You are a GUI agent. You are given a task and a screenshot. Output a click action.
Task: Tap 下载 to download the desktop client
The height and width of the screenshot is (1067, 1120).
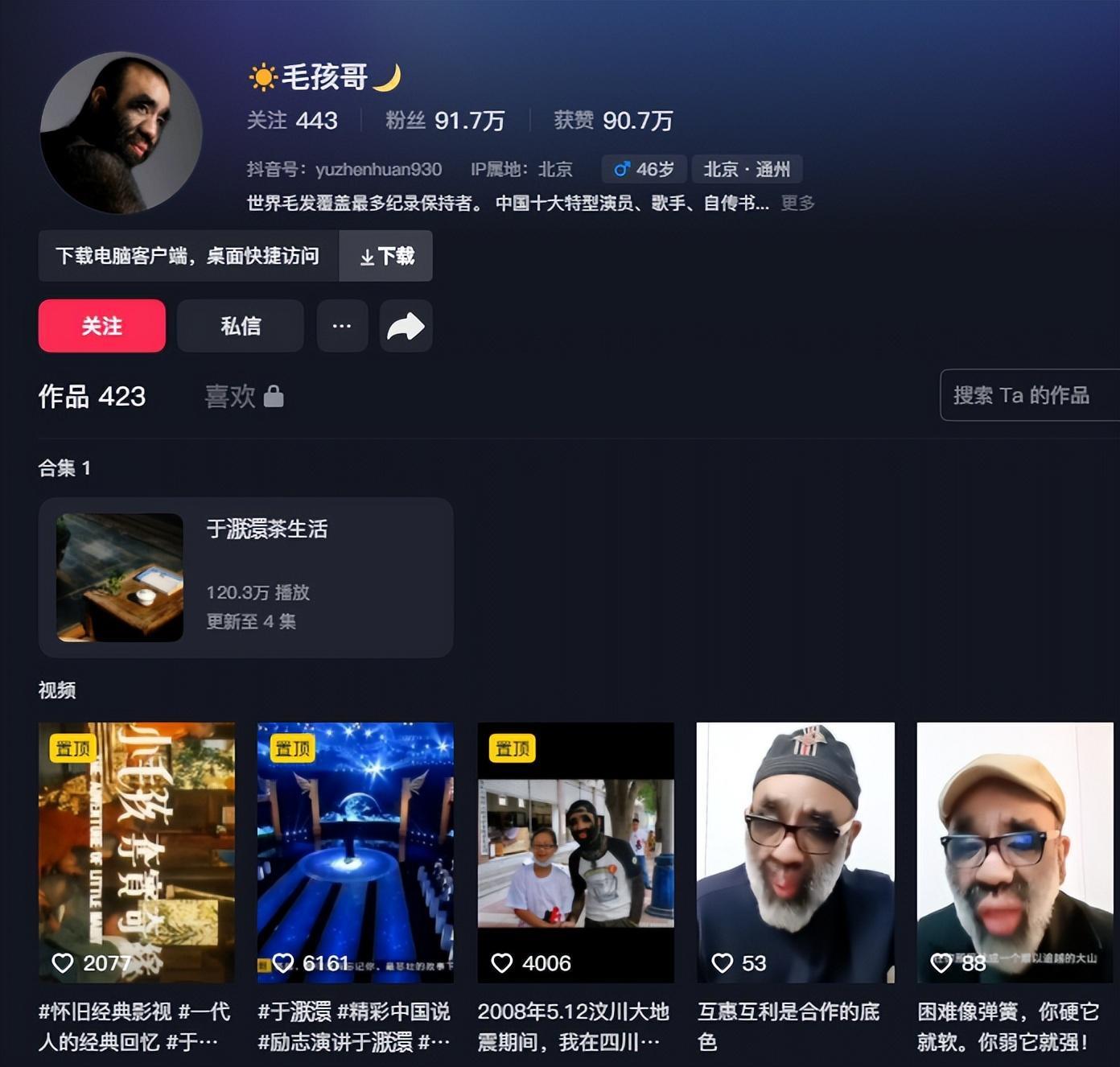click(x=386, y=256)
